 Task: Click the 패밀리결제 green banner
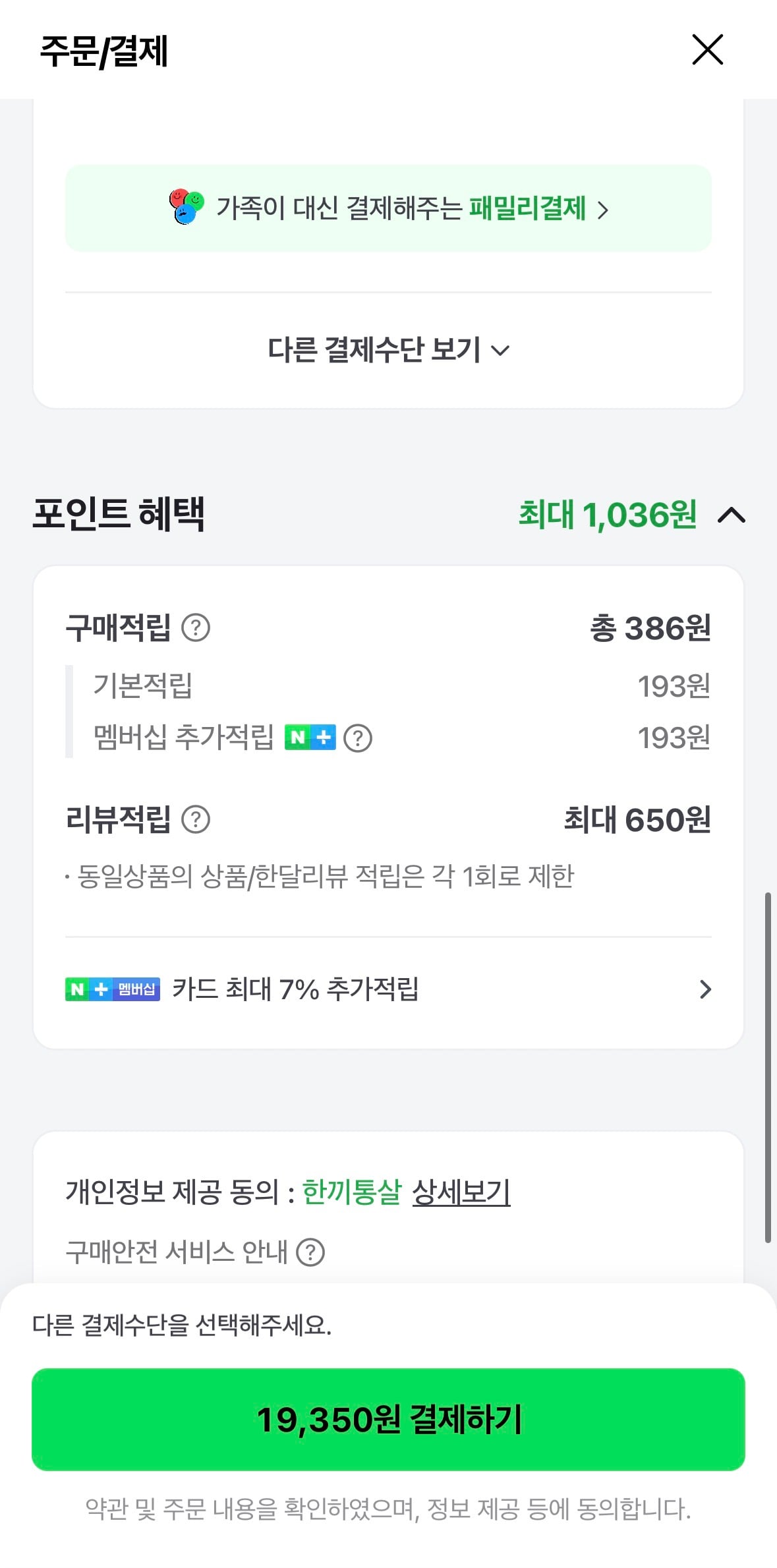point(388,210)
